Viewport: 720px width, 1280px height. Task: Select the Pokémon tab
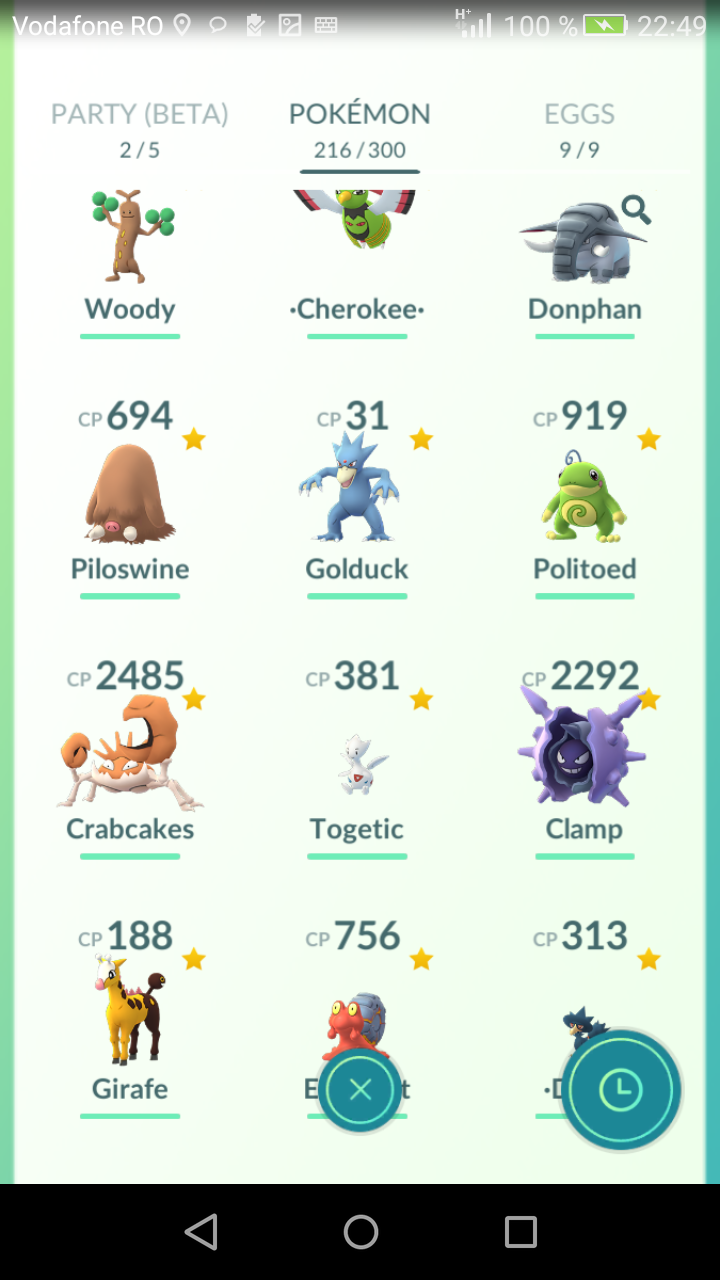pyautogui.click(x=359, y=130)
